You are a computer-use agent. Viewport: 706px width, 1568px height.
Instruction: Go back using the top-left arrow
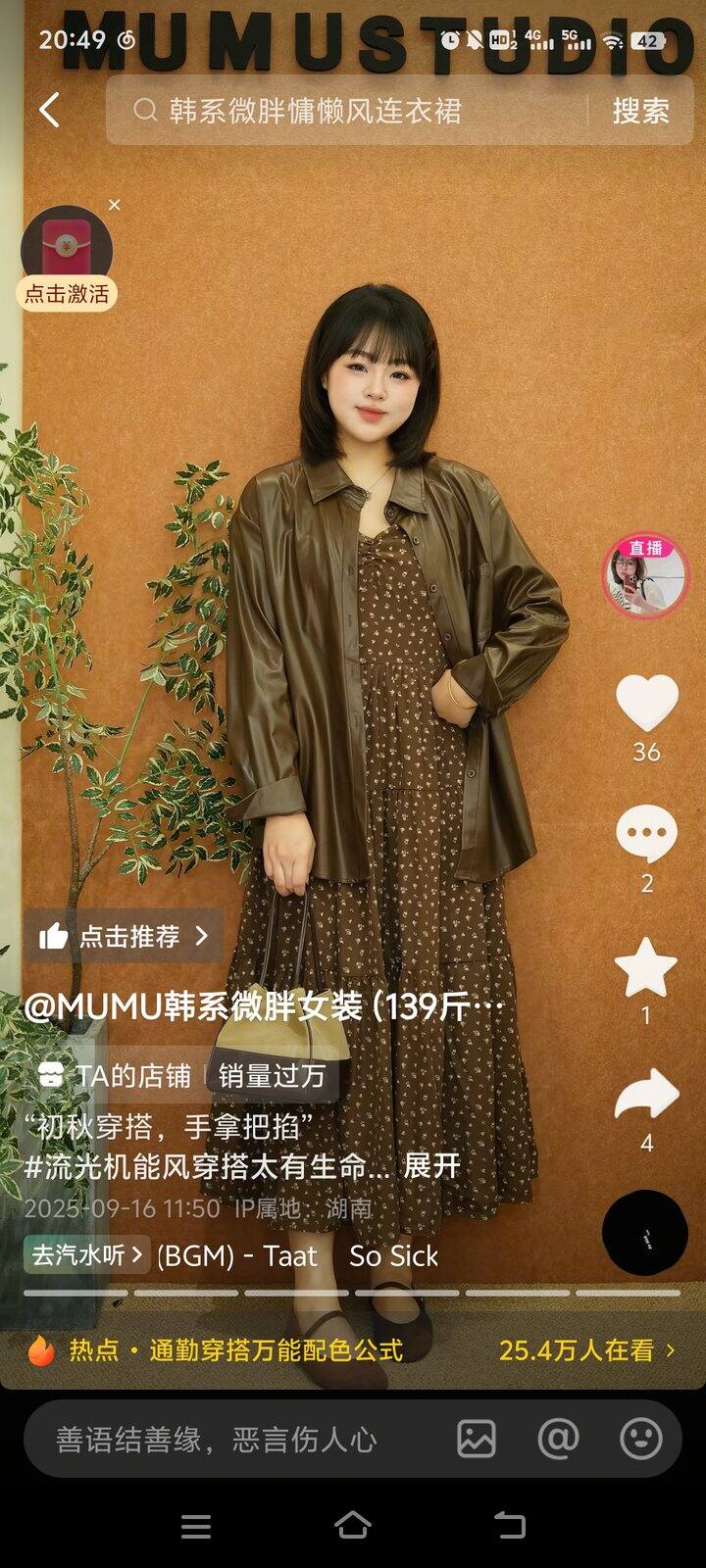(x=49, y=111)
